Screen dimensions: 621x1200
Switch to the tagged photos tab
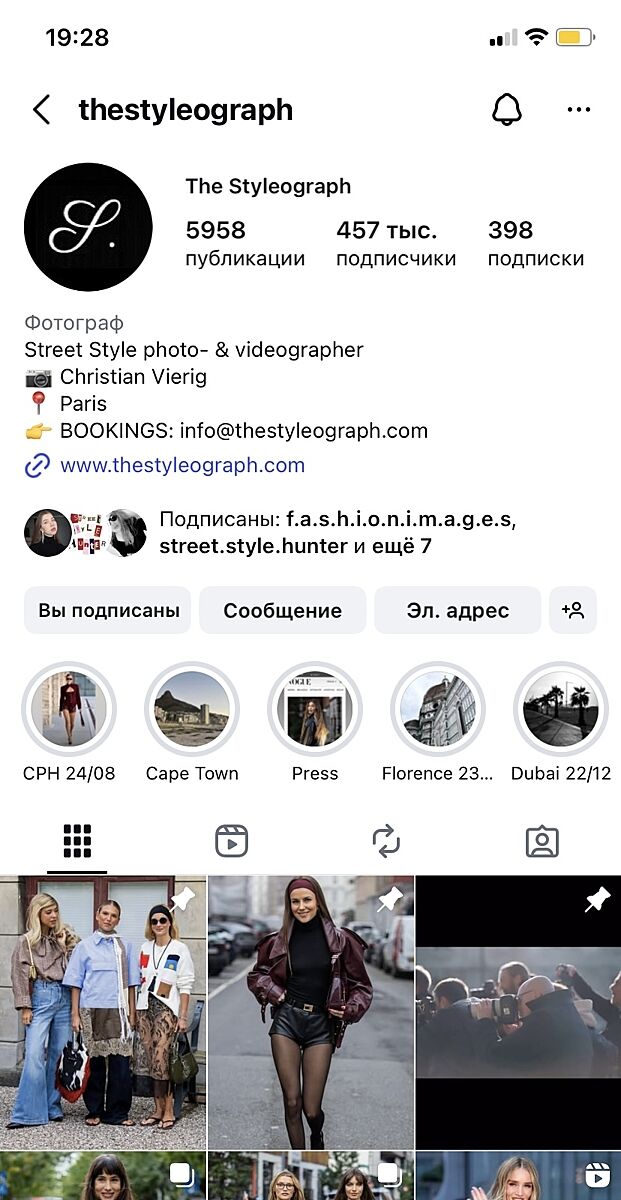click(542, 842)
